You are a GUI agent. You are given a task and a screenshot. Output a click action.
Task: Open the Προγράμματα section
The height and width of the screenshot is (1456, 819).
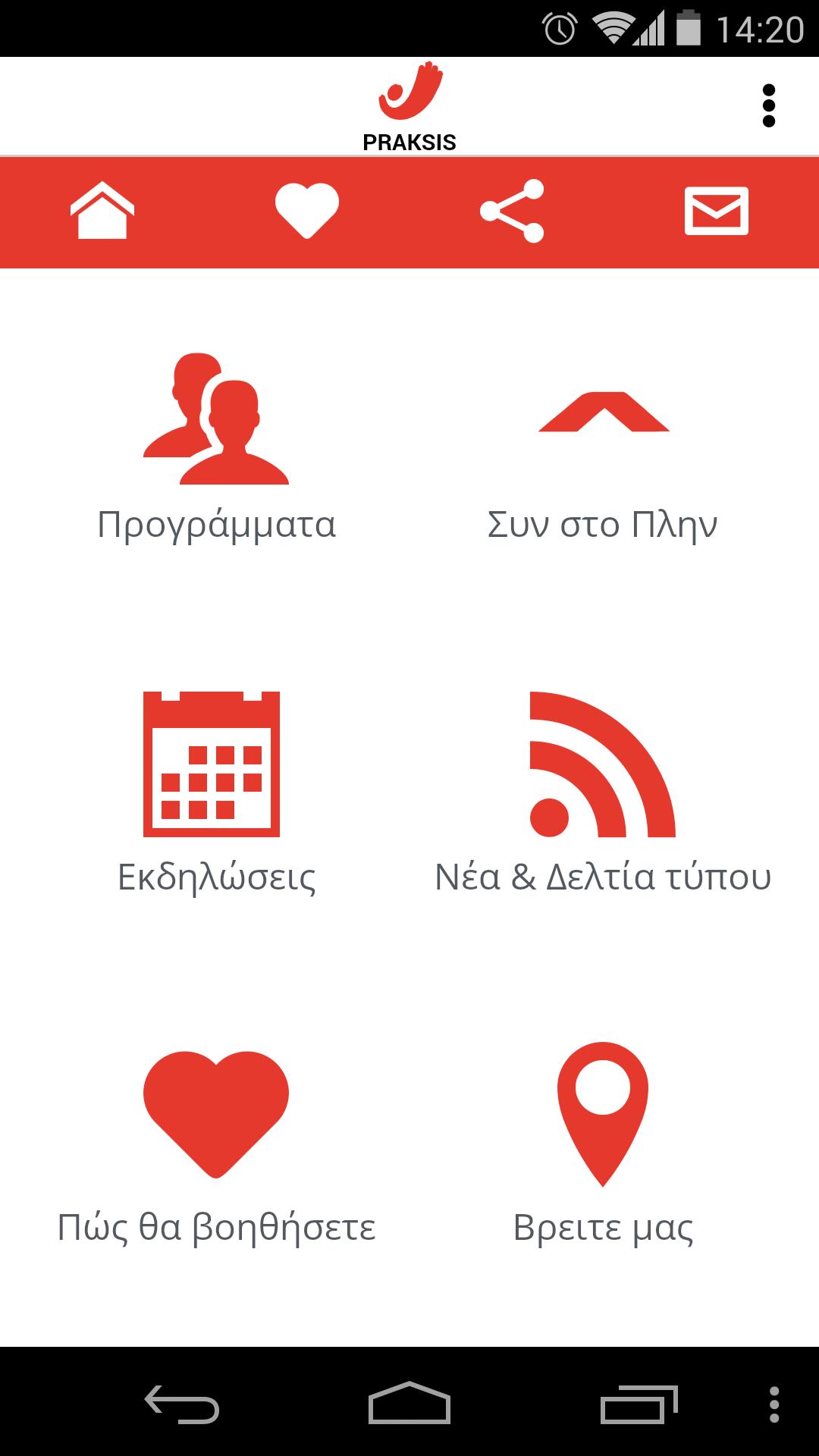216,447
